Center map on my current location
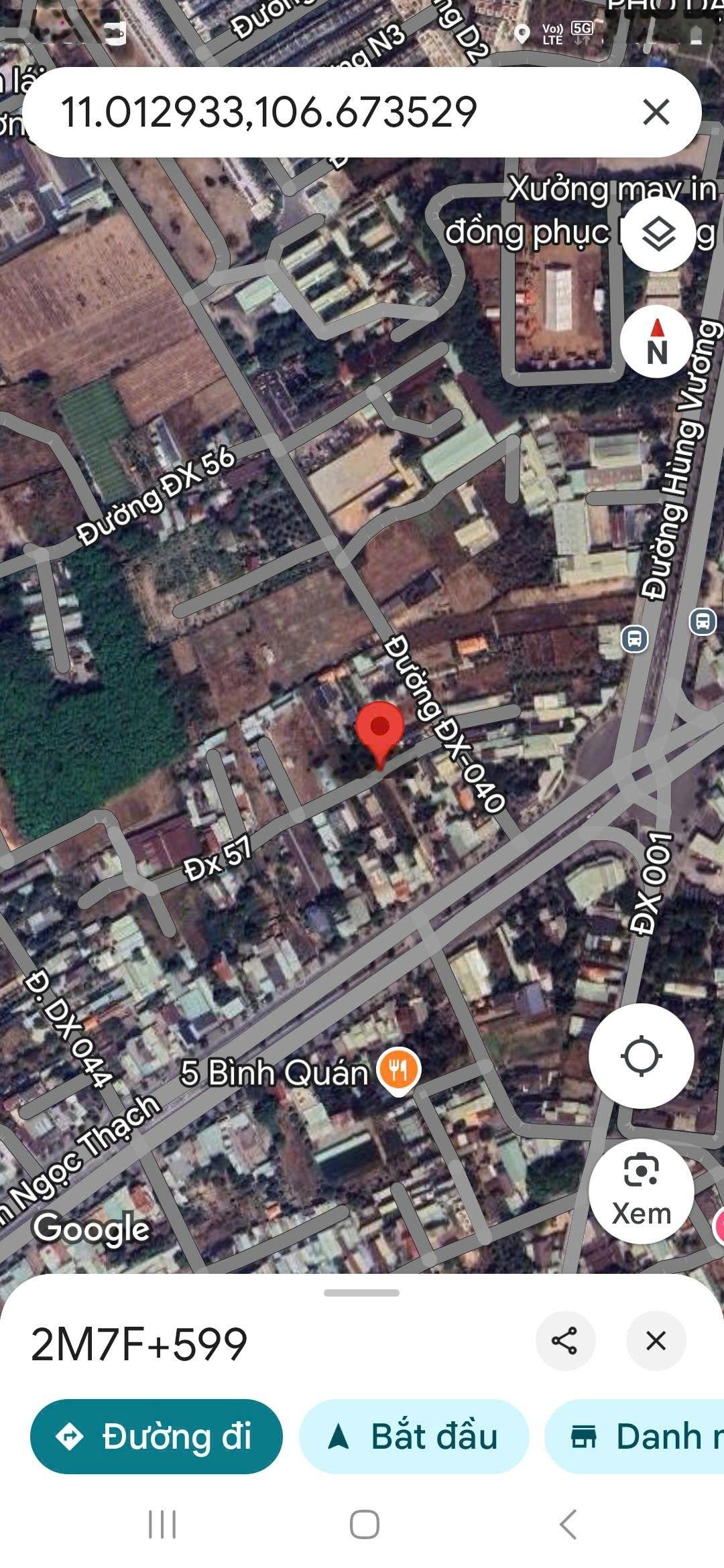 pyautogui.click(x=641, y=1056)
